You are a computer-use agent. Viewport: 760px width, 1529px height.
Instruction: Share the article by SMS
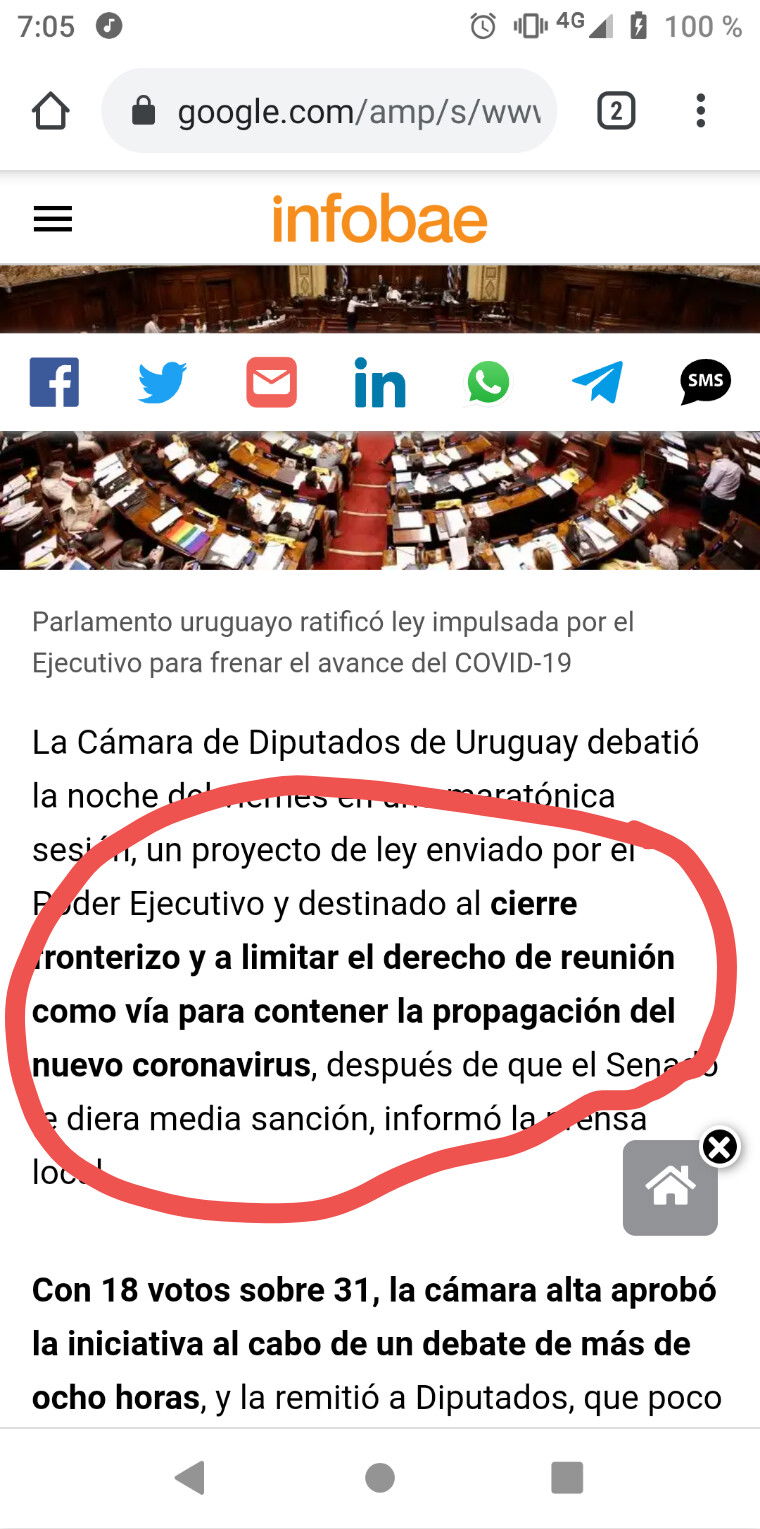[705, 382]
